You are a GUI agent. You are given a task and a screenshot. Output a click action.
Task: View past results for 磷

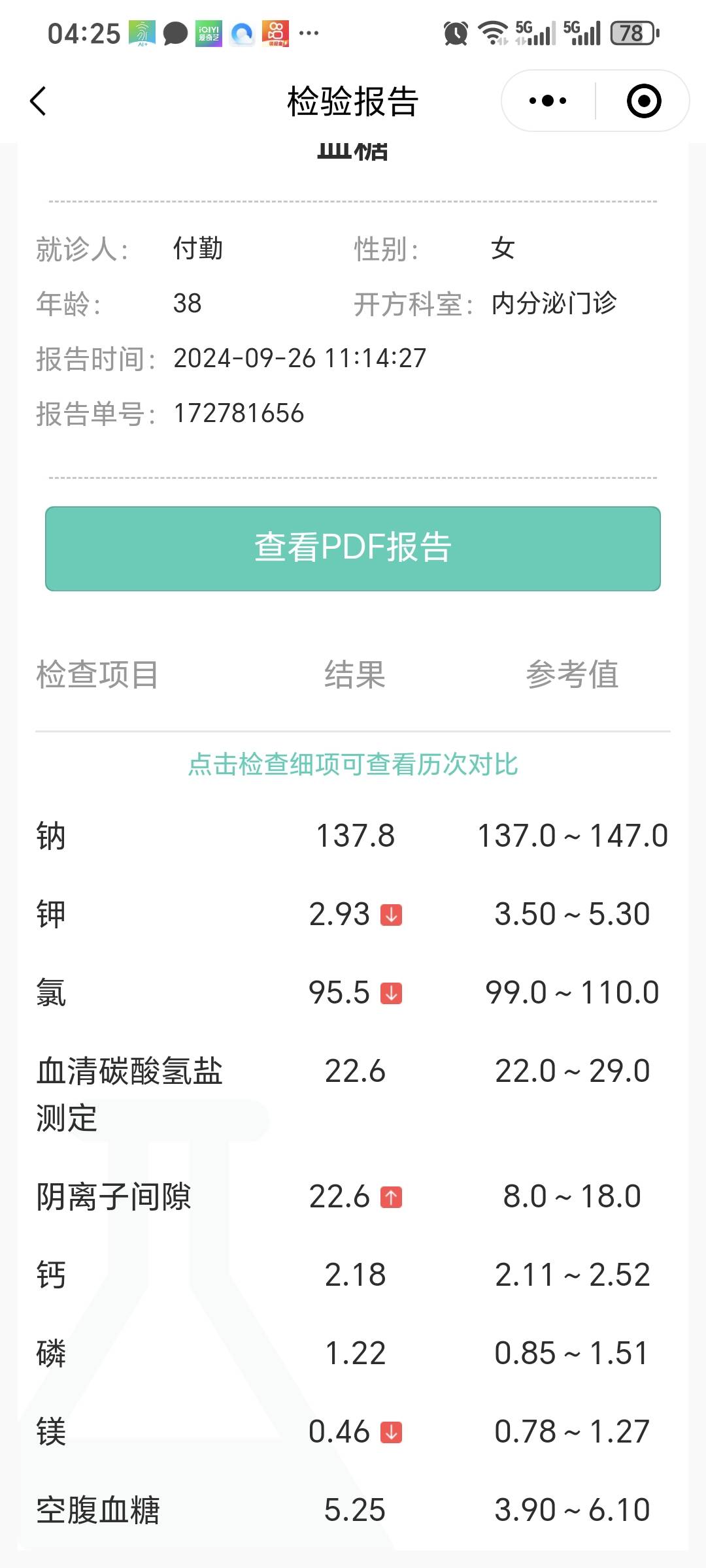[353, 1353]
